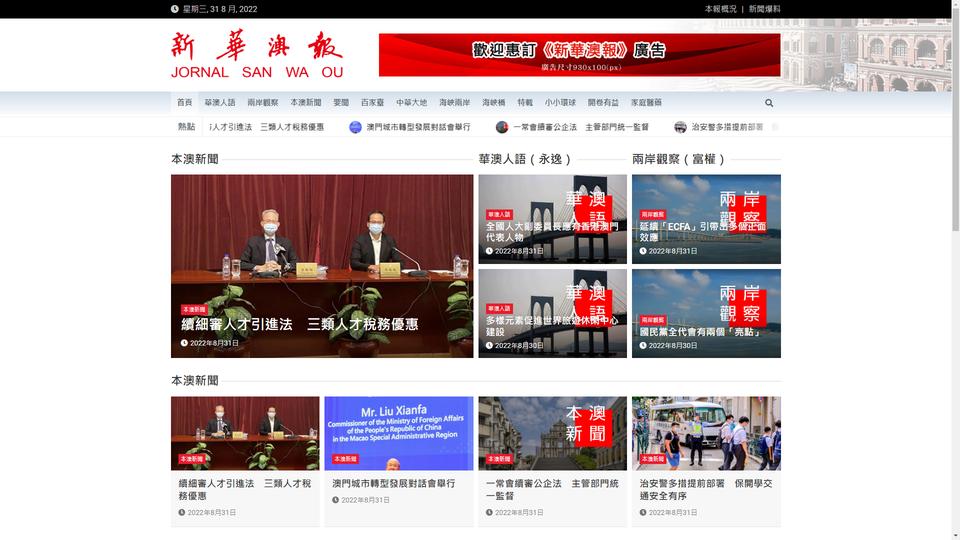Go to 首頁 in the navigation bar
The image size is (960, 540).
pyautogui.click(x=184, y=103)
